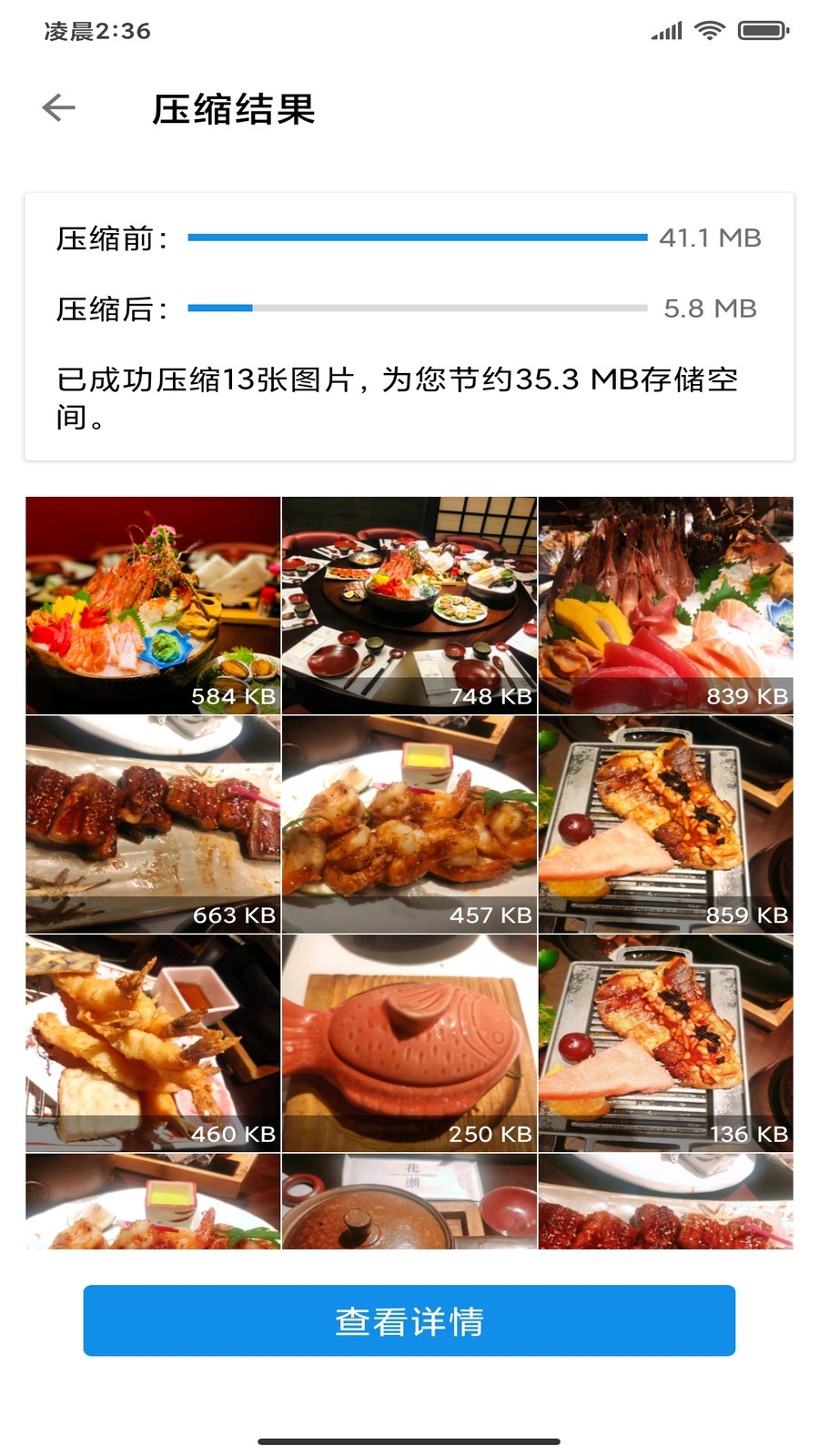Open the 748 KB compressed photo
Screen dimensions: 819x1456
click(409, 605)
